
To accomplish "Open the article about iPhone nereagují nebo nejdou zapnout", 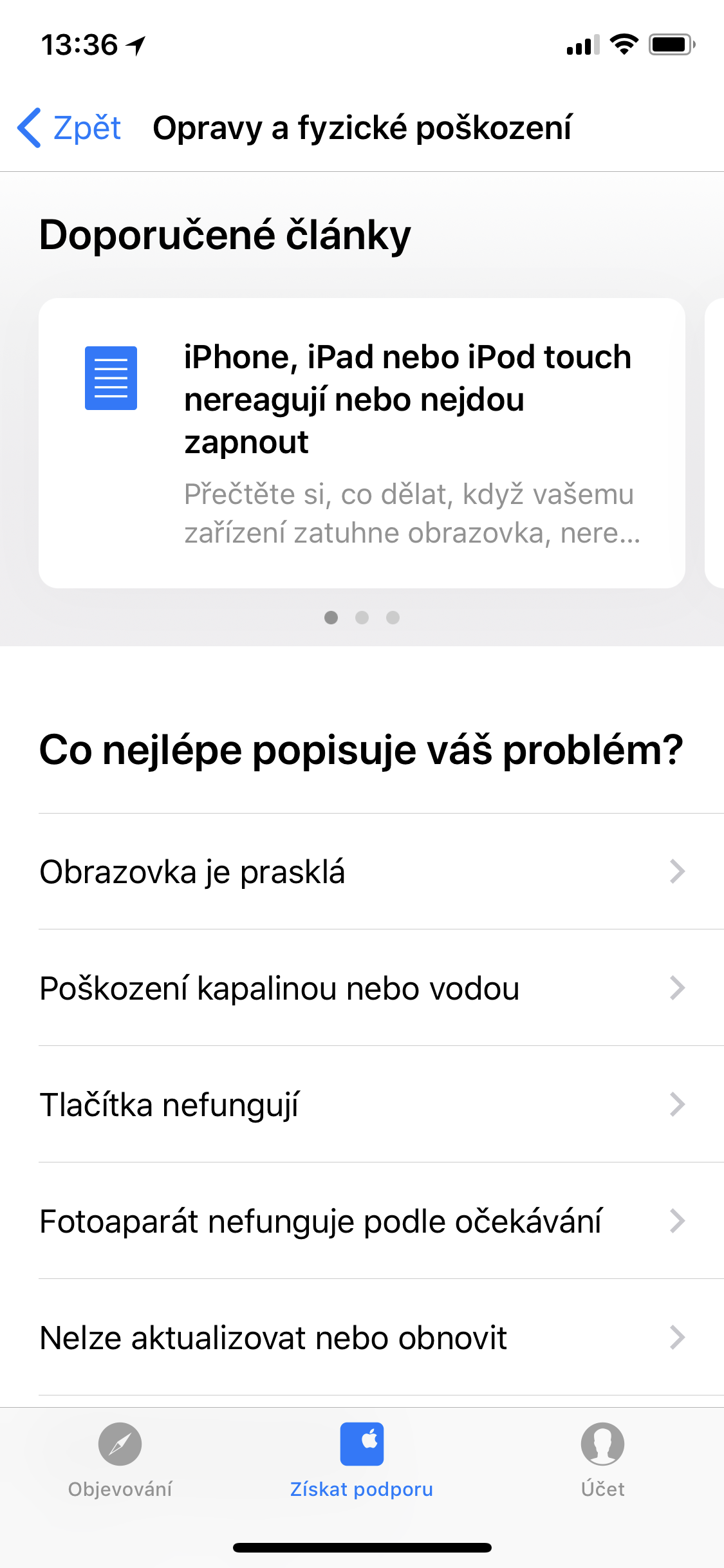I will (362, 443).
